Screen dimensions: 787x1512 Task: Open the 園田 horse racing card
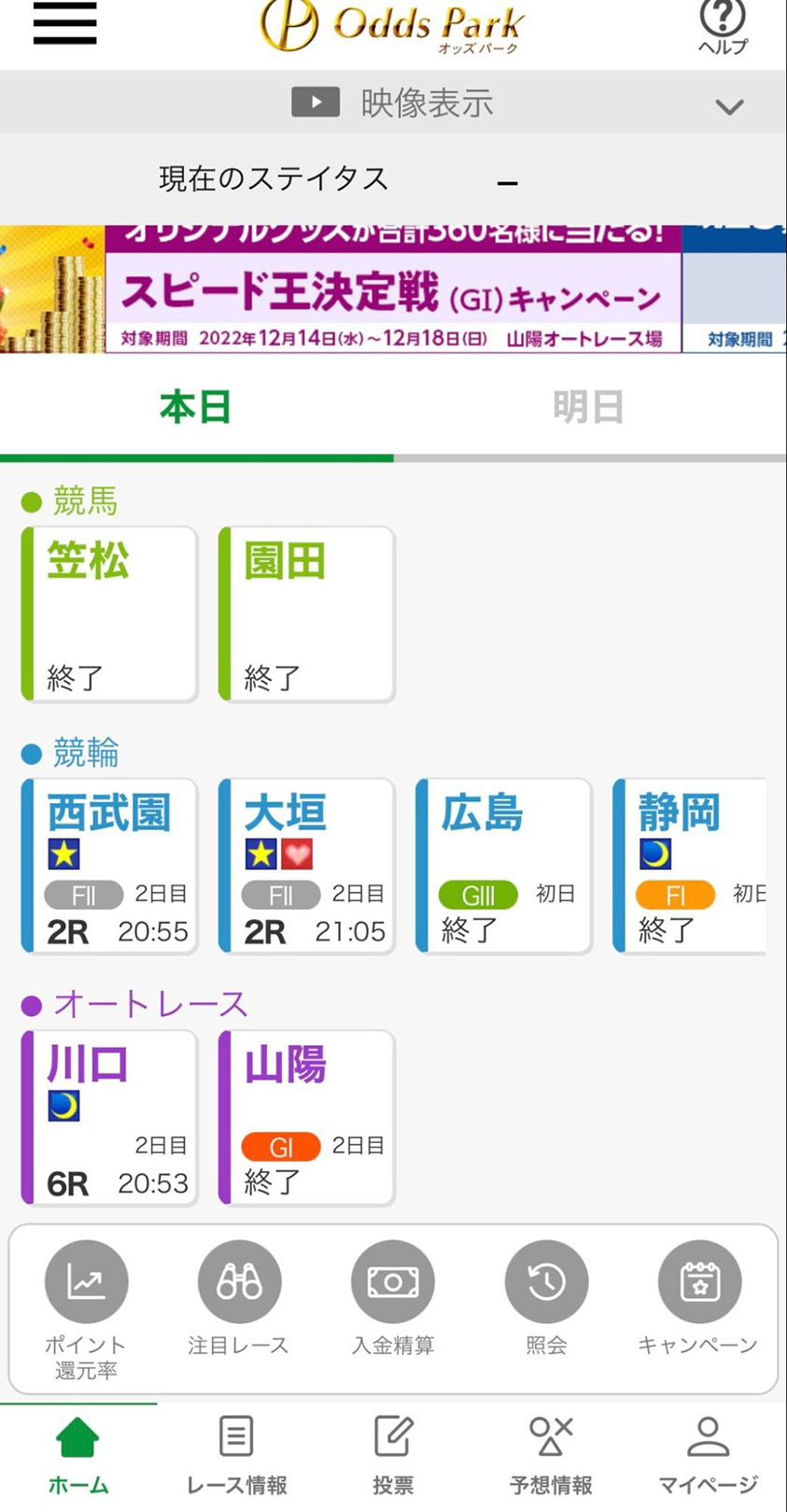click(306, 614)
